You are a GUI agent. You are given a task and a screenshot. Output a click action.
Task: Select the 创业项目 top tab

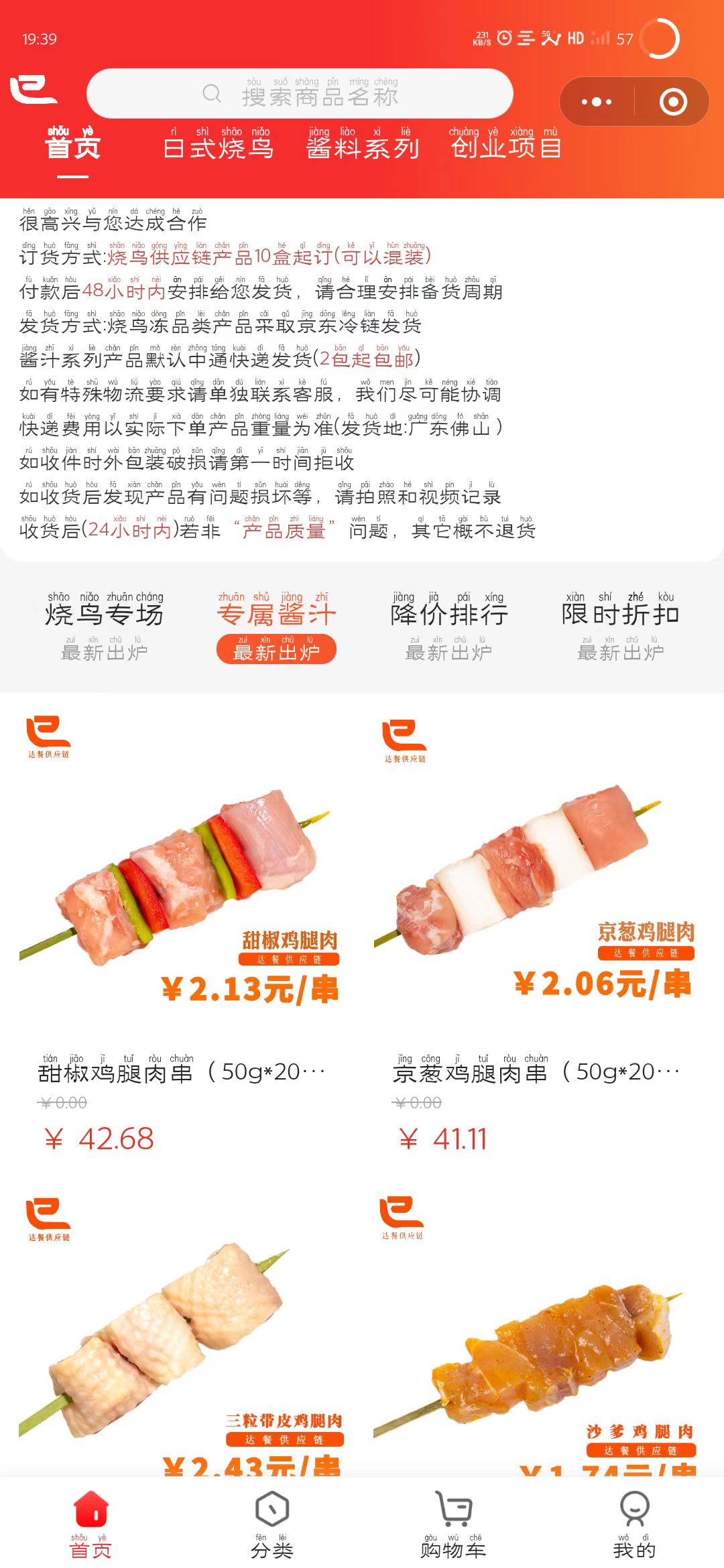[506, 145]
